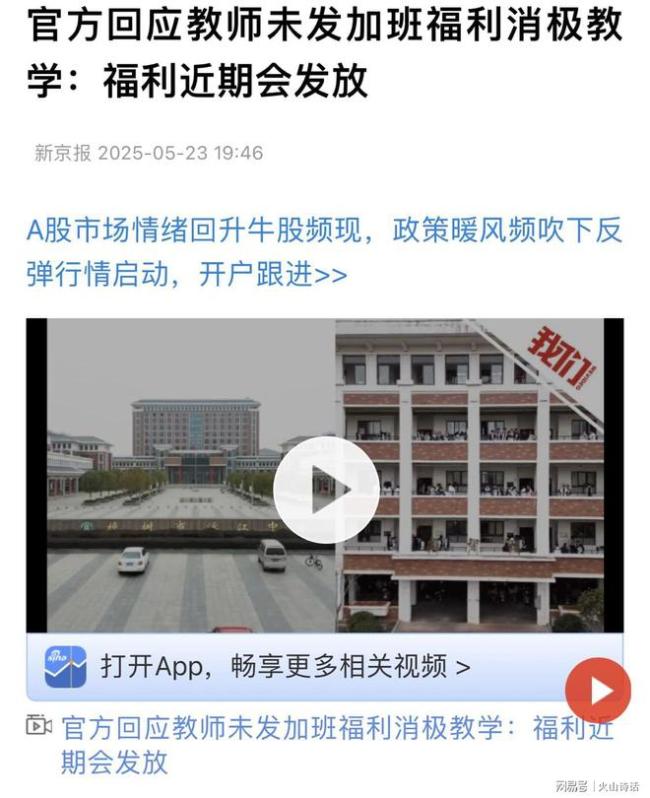Tap the red floating play button

pos(598,690)
